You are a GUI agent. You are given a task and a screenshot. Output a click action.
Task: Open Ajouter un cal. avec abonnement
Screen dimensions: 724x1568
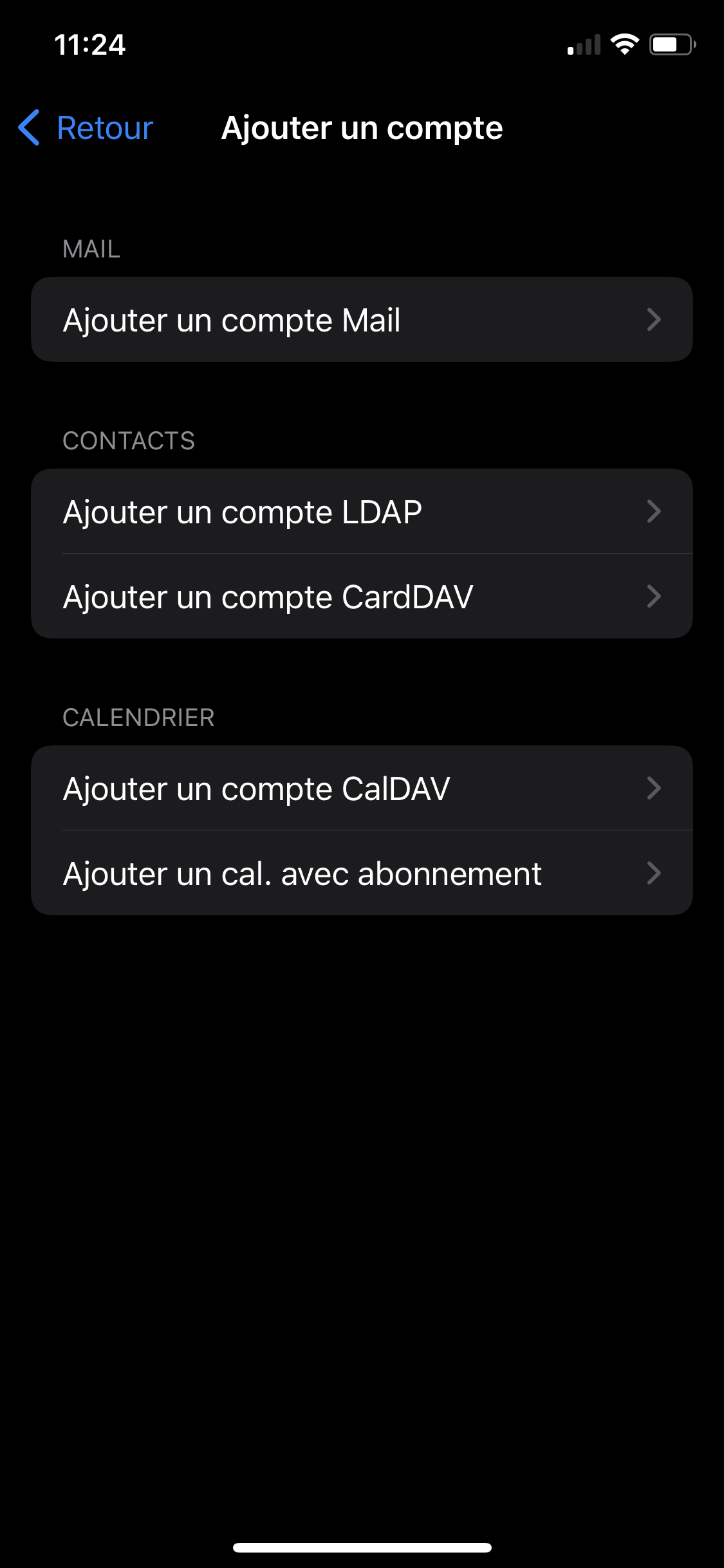pyautogui.click(x=362, y=873)
